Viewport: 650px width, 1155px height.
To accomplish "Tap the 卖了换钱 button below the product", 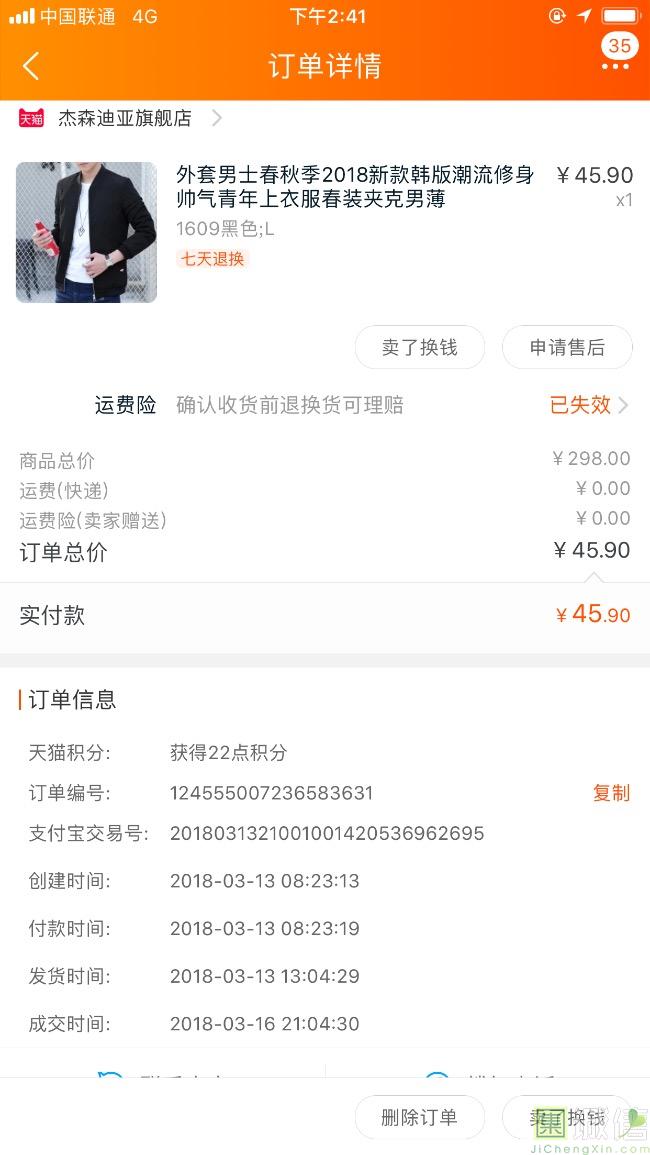I will pyautogui.click(x=420, y=347).
